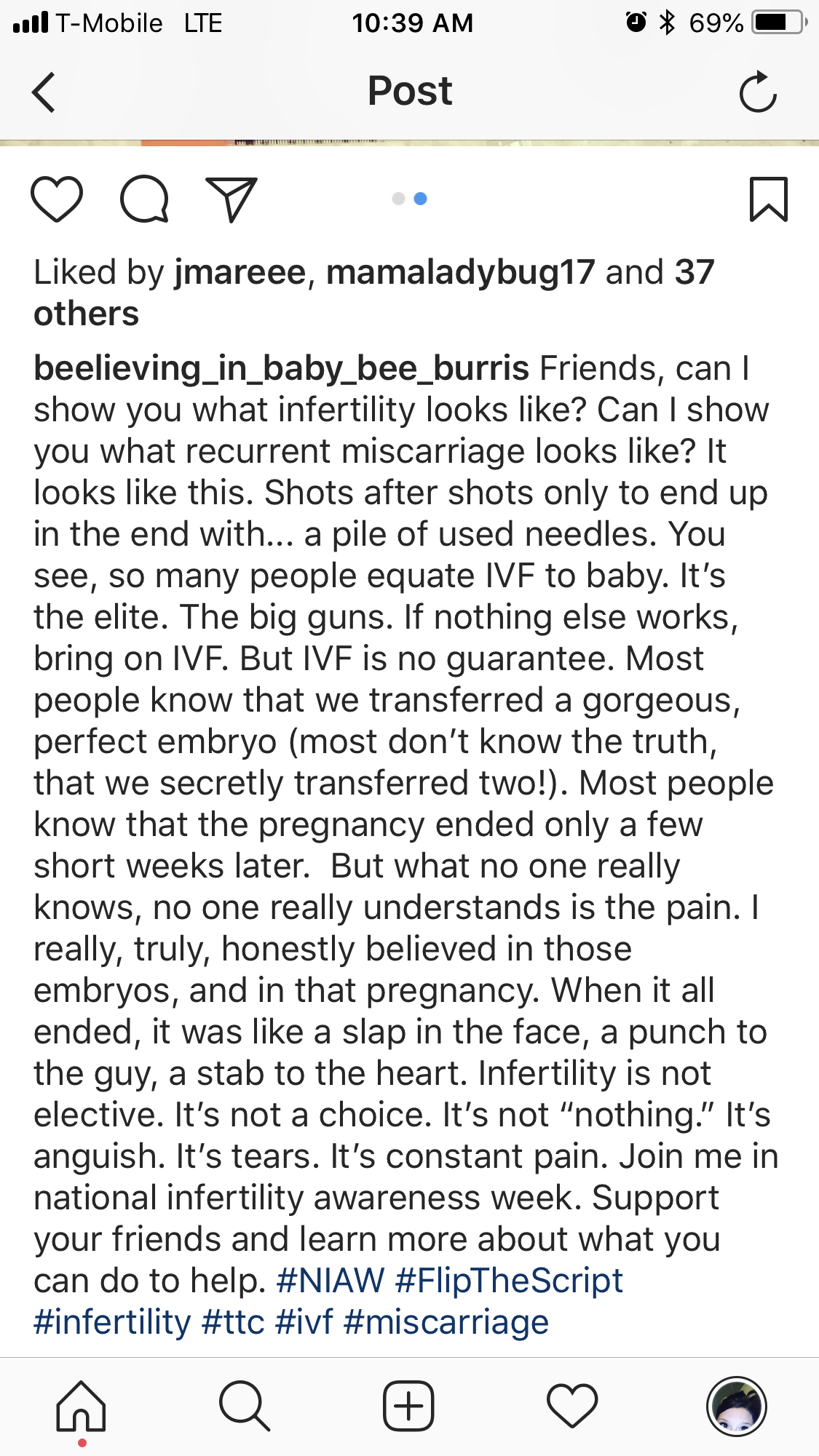The width and height of the screenshot is (819, 1456).
Task: Open the #ttc hashtag
Action: [233, 1322]
